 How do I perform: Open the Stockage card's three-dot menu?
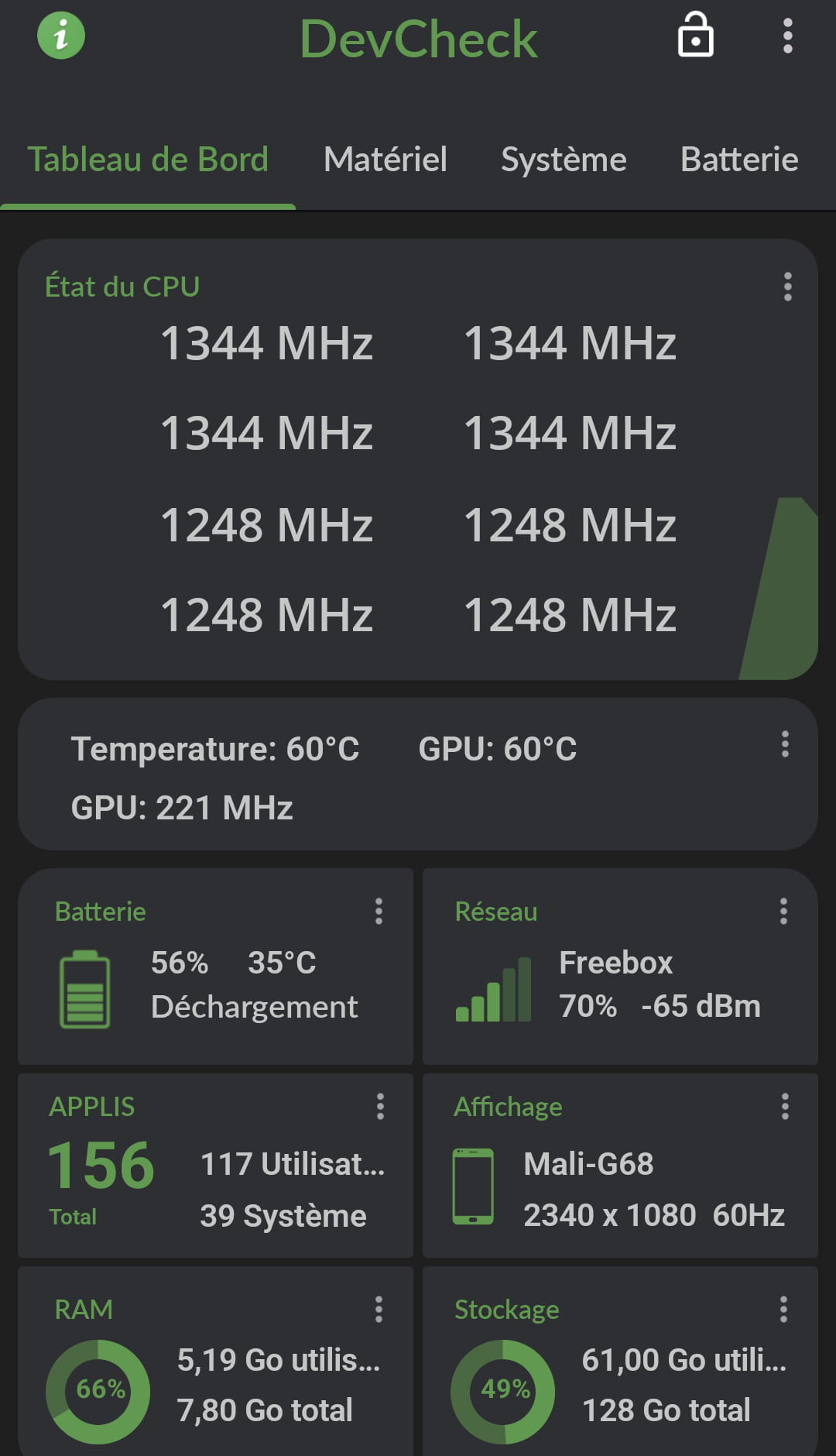pos(783,1310)
